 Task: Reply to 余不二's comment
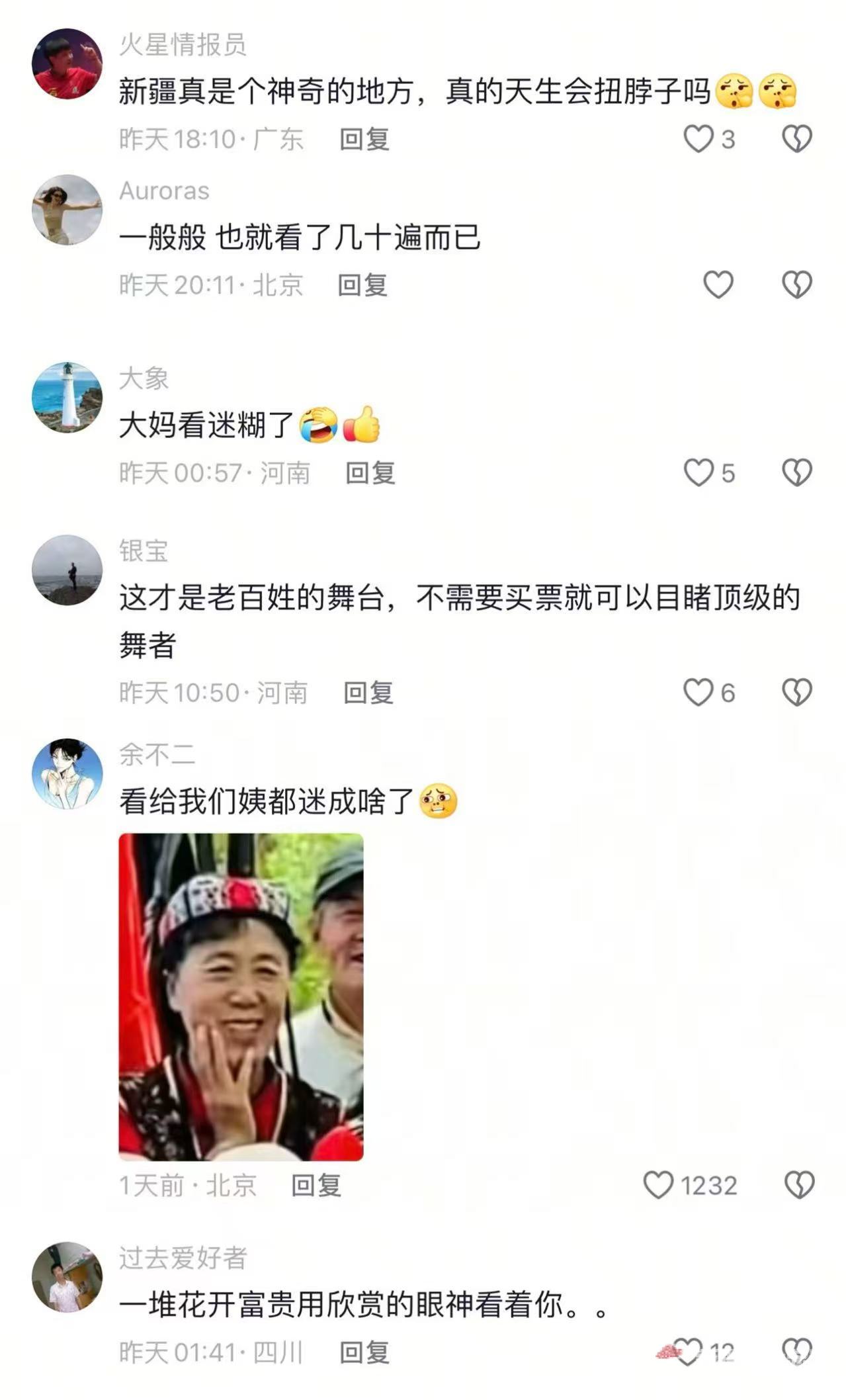click(316, 1185)
